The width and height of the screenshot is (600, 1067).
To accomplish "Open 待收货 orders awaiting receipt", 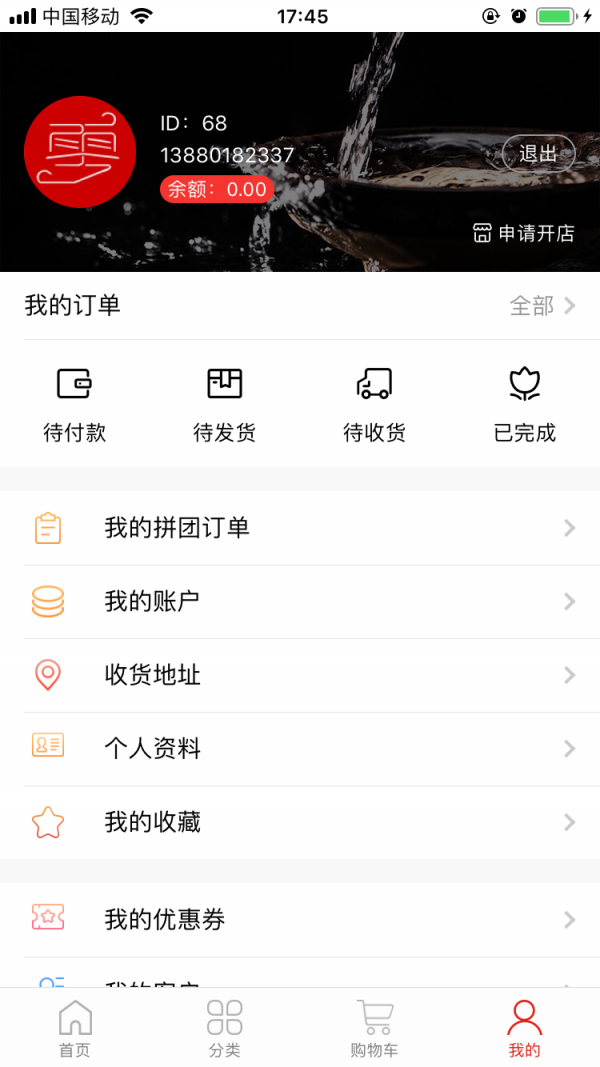I will pos(375,404).
